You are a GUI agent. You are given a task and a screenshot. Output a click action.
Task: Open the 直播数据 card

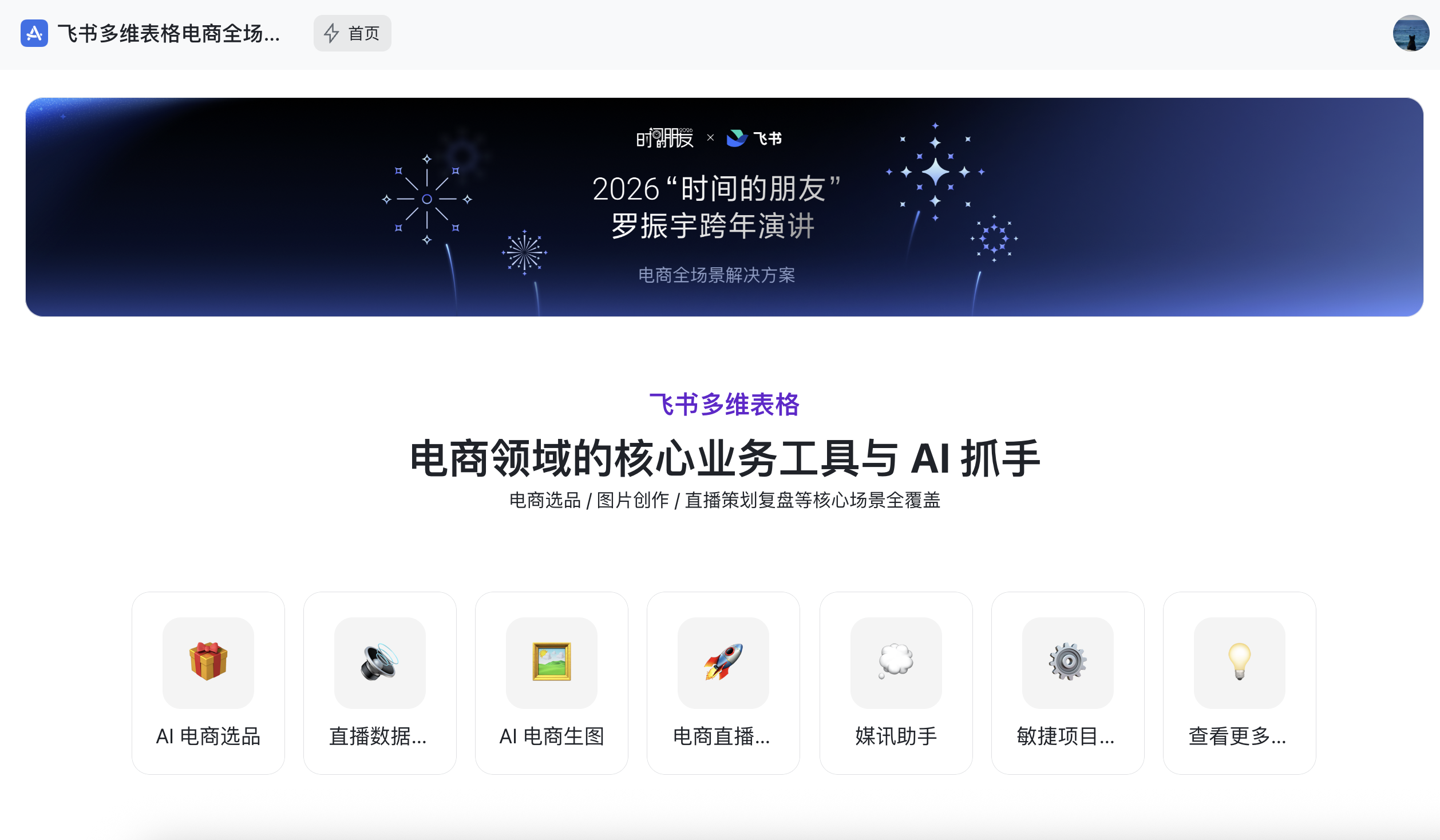379,682
